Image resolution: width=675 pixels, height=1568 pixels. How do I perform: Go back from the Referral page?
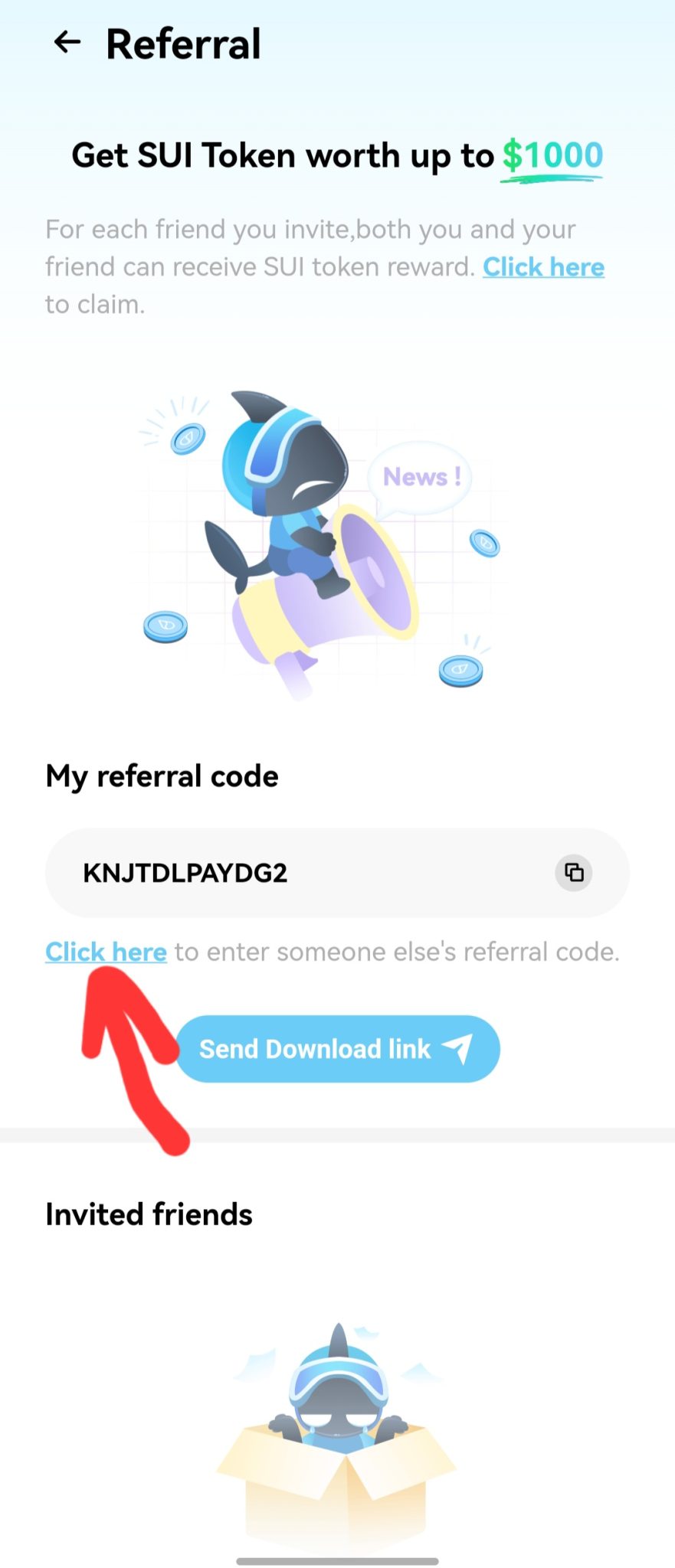tap(67, 43)
